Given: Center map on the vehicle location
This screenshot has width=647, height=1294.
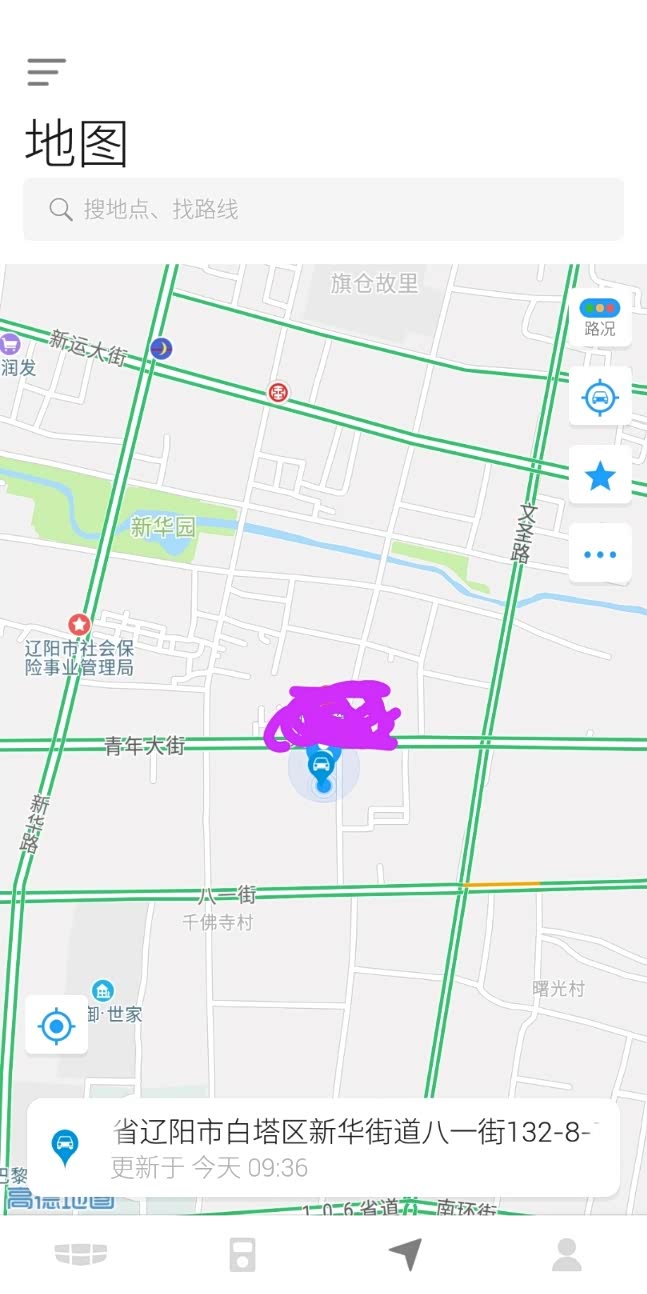Looking at the screenshot, I should click(600, 398).
